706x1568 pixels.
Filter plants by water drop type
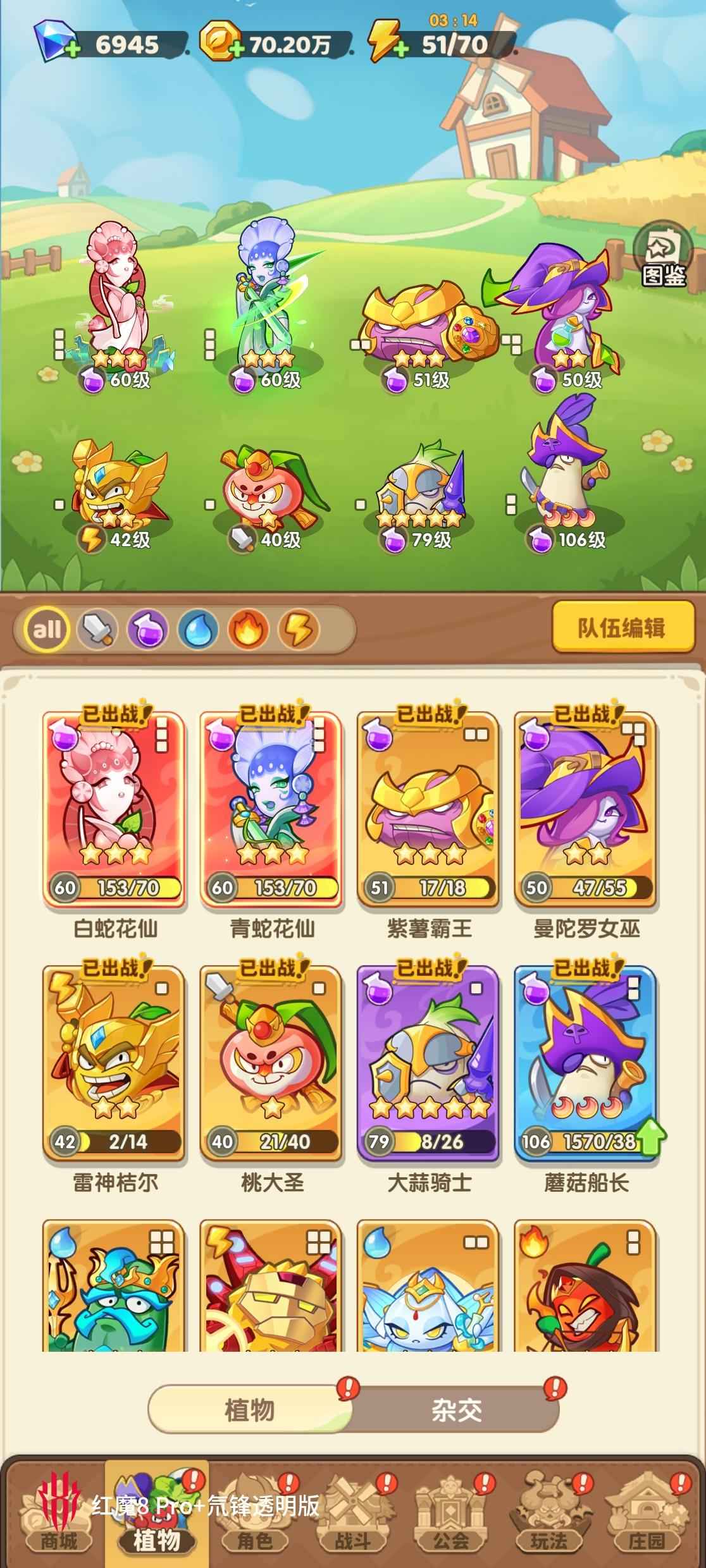[198, 629]
